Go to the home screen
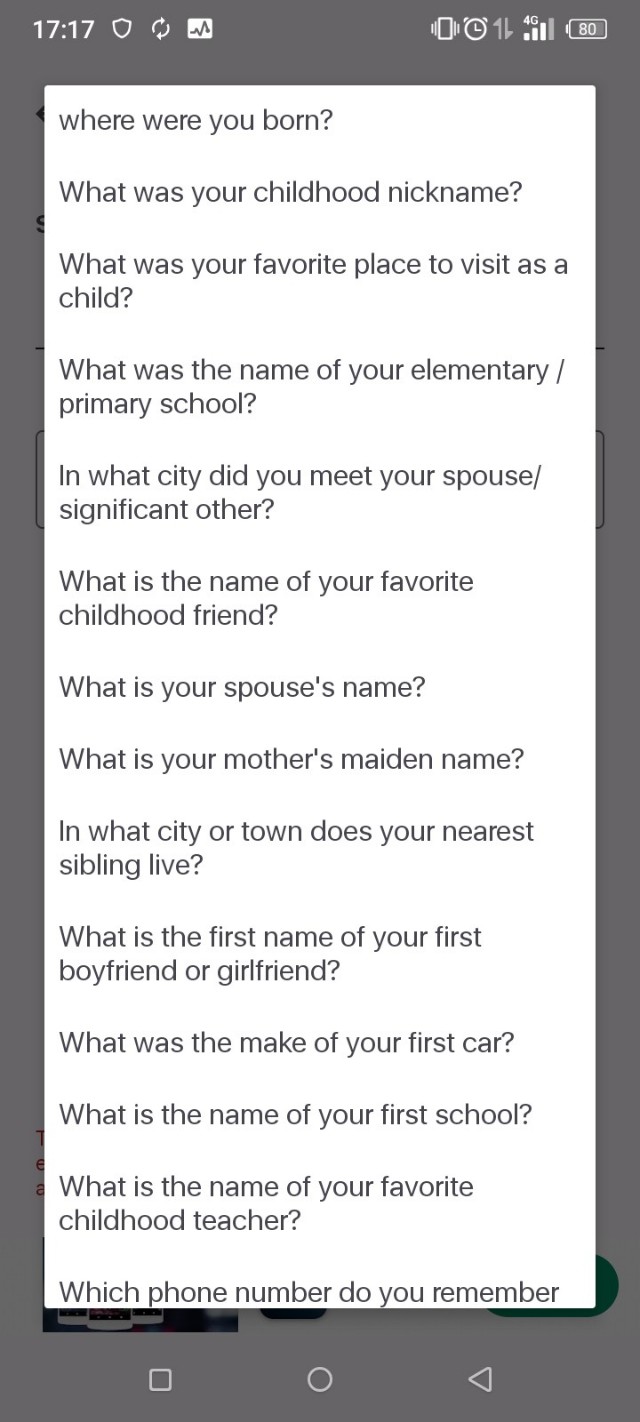The height and width of the screenshot is (1422, 640). [x=320, y=1380]
